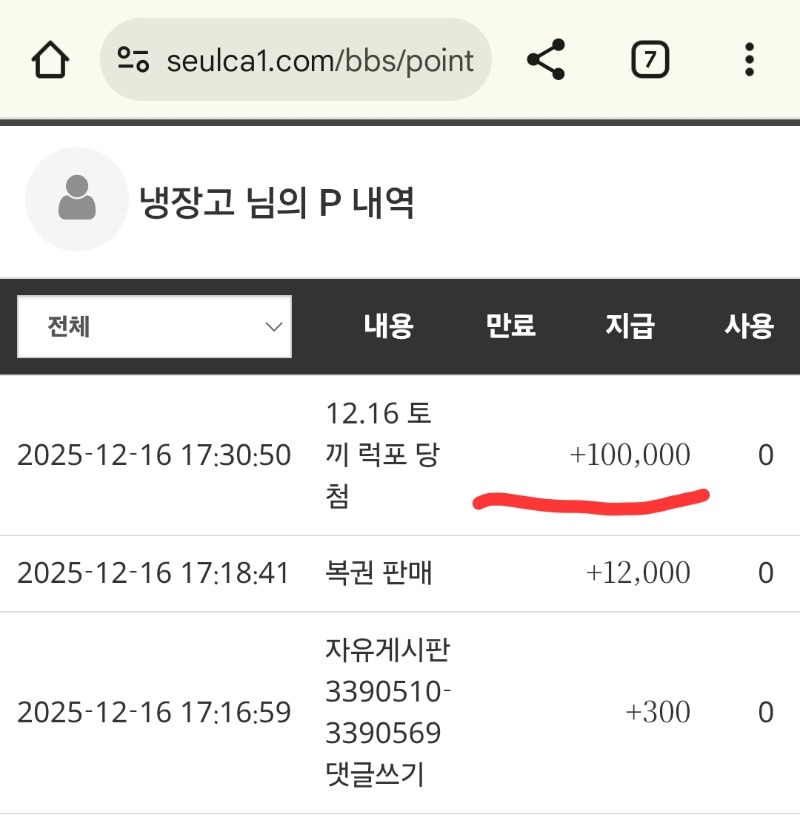The height and width of the screenshot is (815, 800).
Task: Open the browser overflow menu
Action: click(x=748, y=60)
